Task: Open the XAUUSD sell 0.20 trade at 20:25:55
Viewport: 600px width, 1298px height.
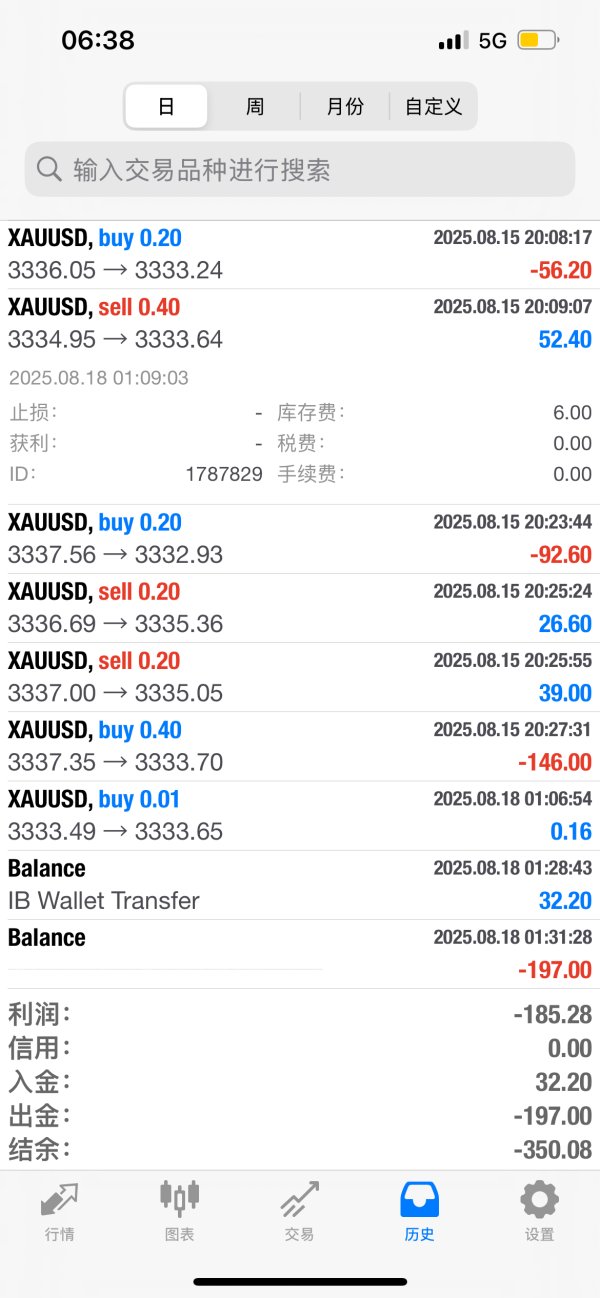Action: pos(300,677)
